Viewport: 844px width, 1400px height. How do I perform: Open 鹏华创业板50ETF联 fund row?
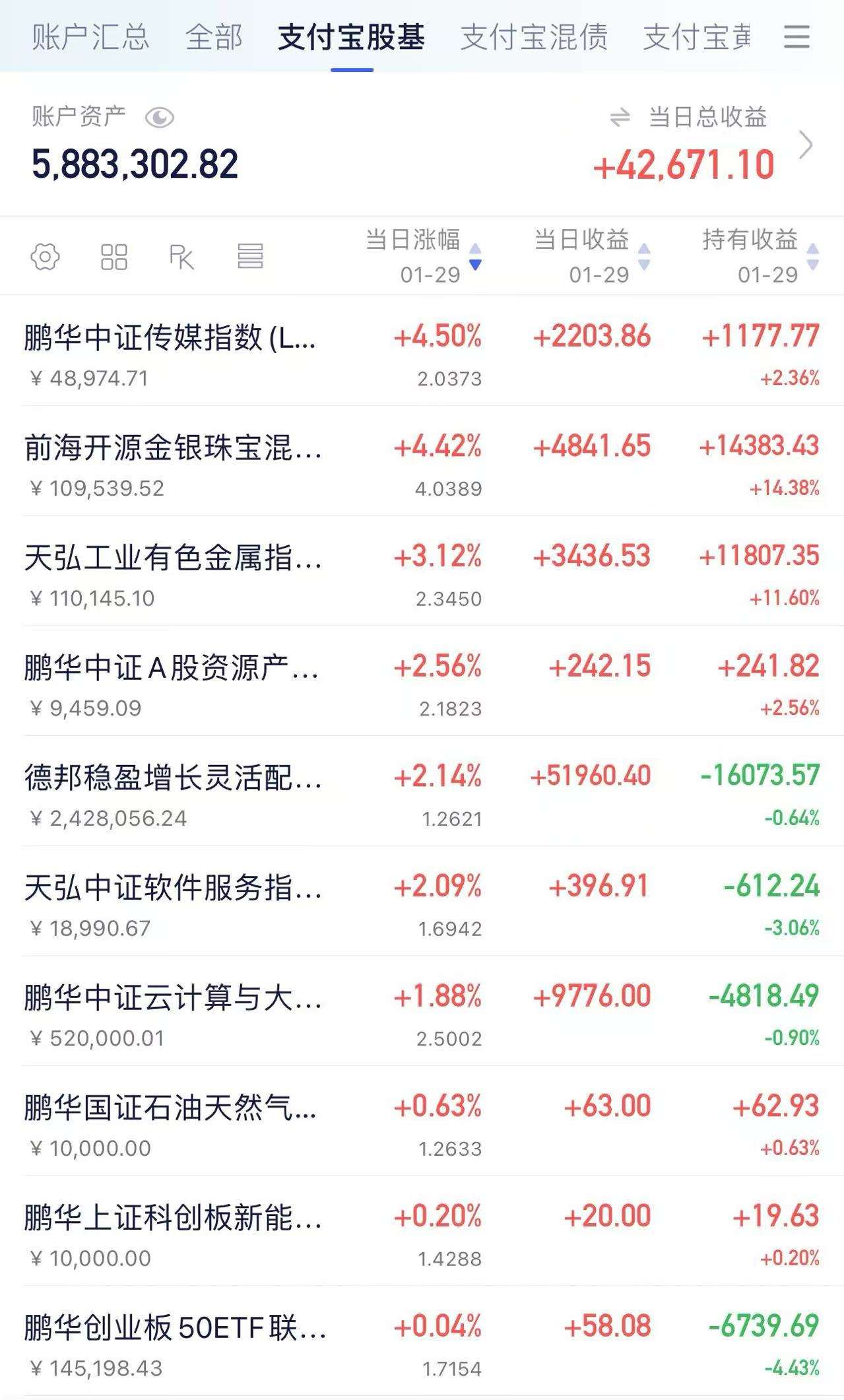(x=422, y=1341)
